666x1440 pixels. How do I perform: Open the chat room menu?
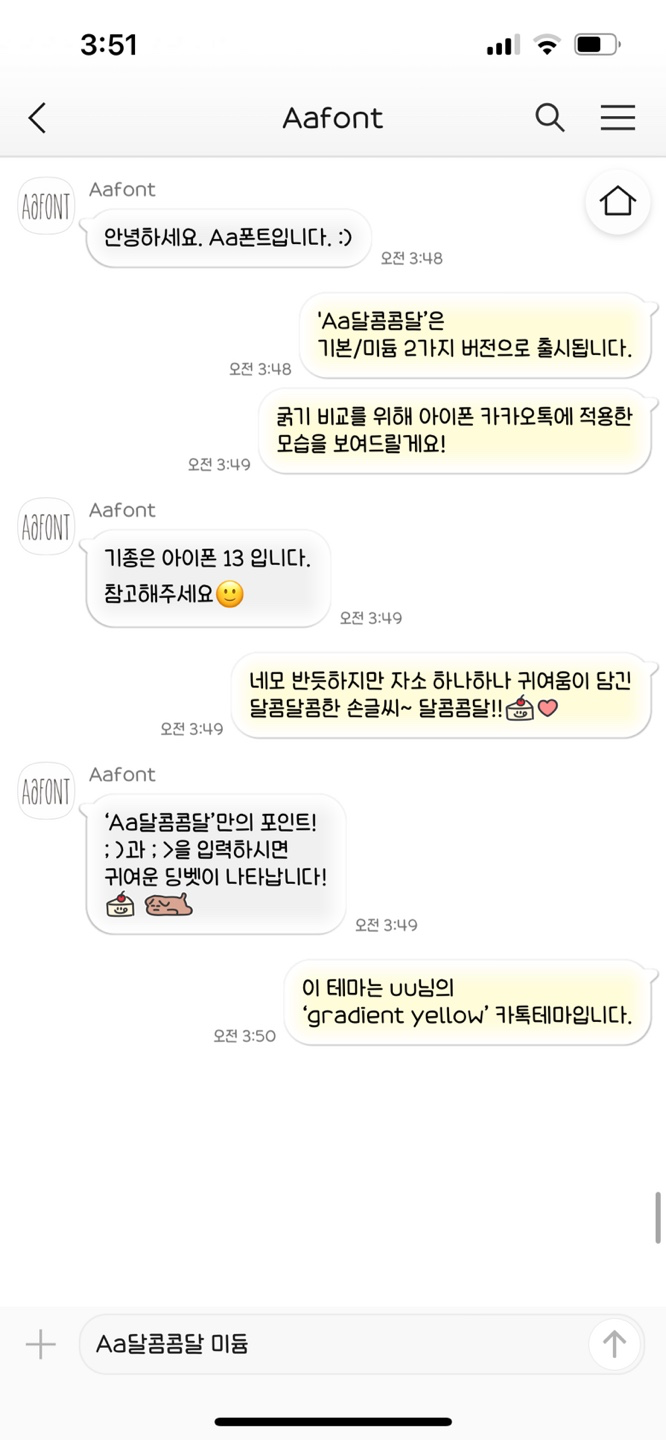pos(617,118)
